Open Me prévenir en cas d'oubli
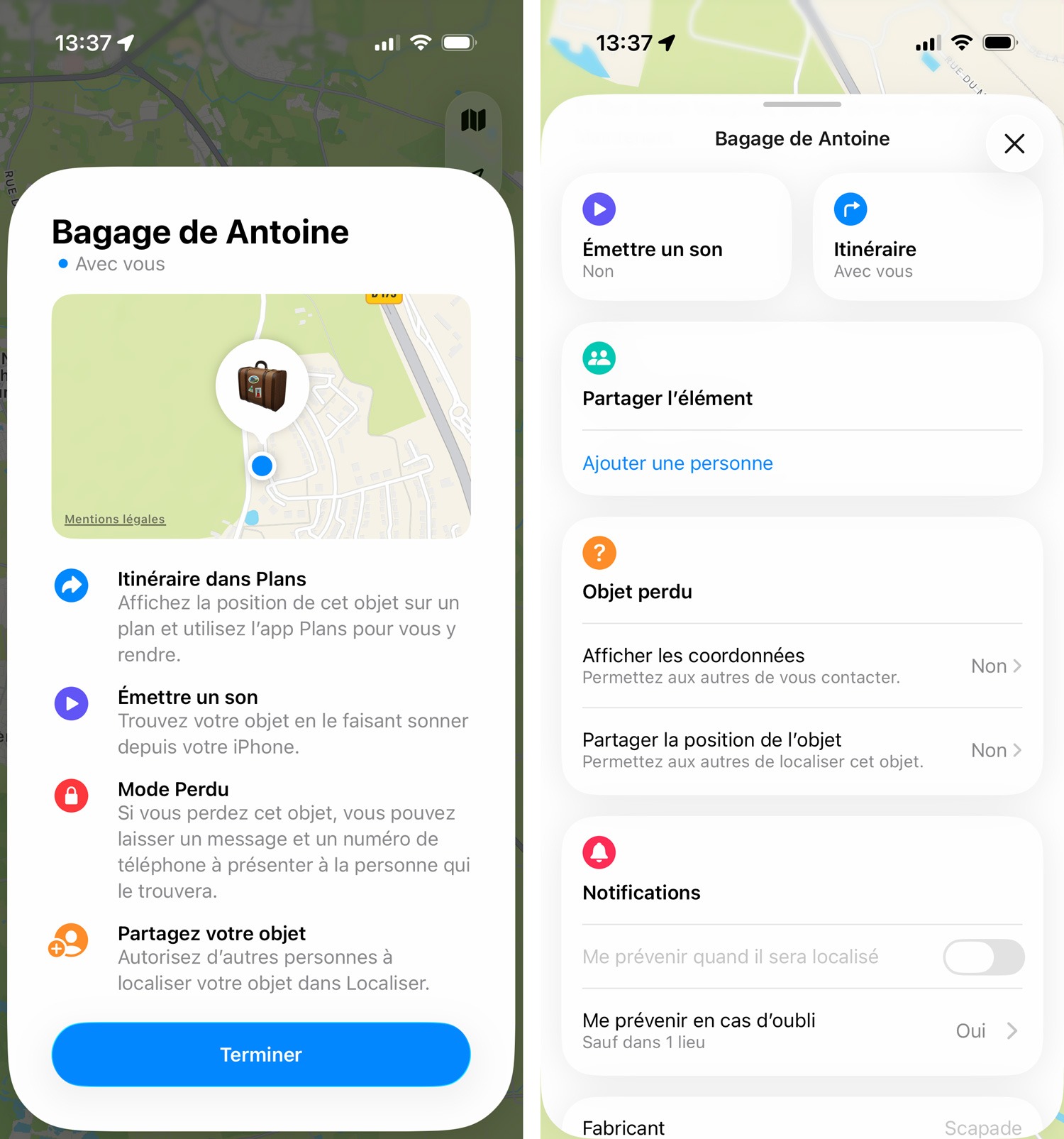Viewport: 1064px width, 1139px height. tap(802, 1030)
